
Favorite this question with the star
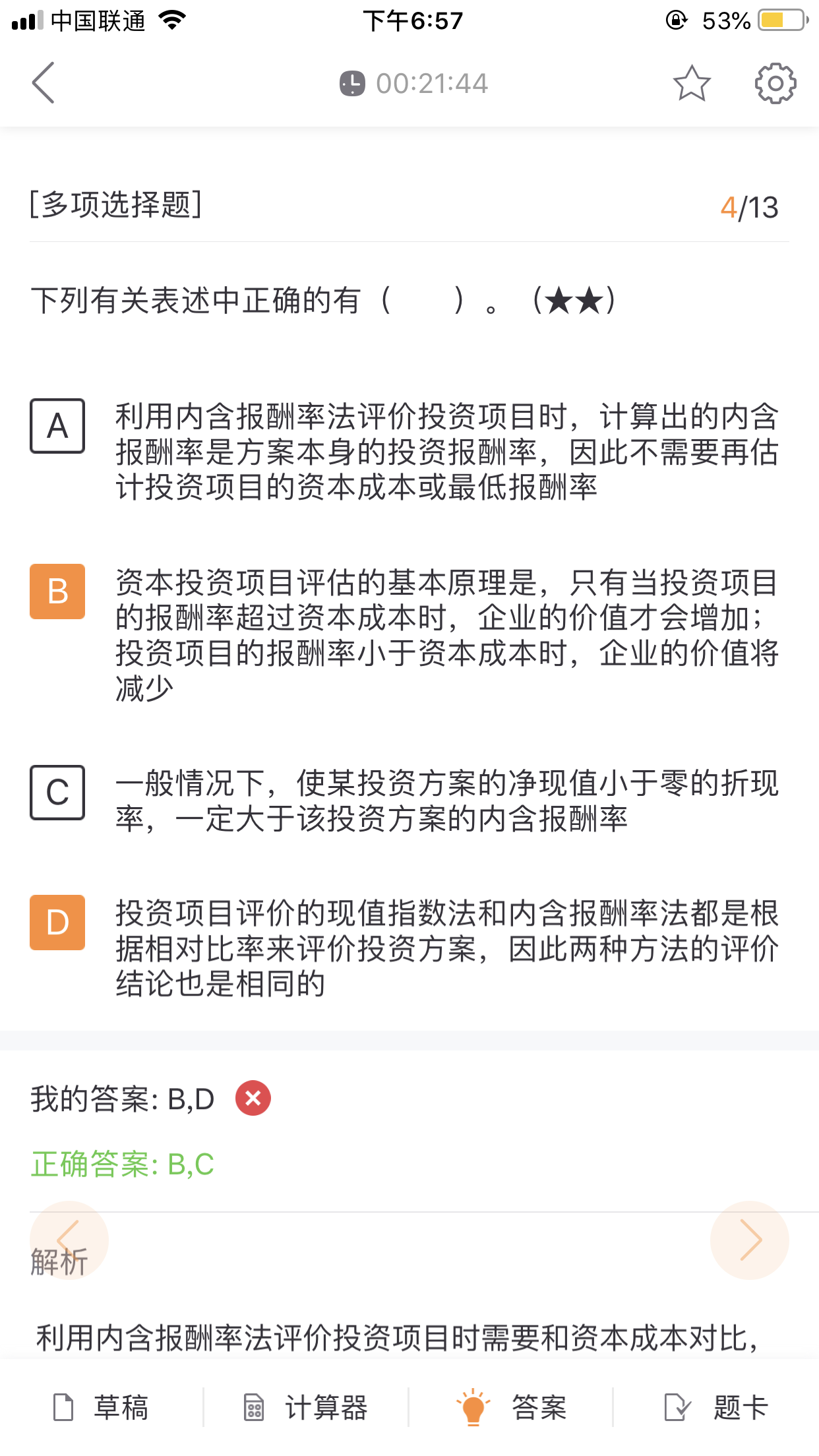click(692, 84)
